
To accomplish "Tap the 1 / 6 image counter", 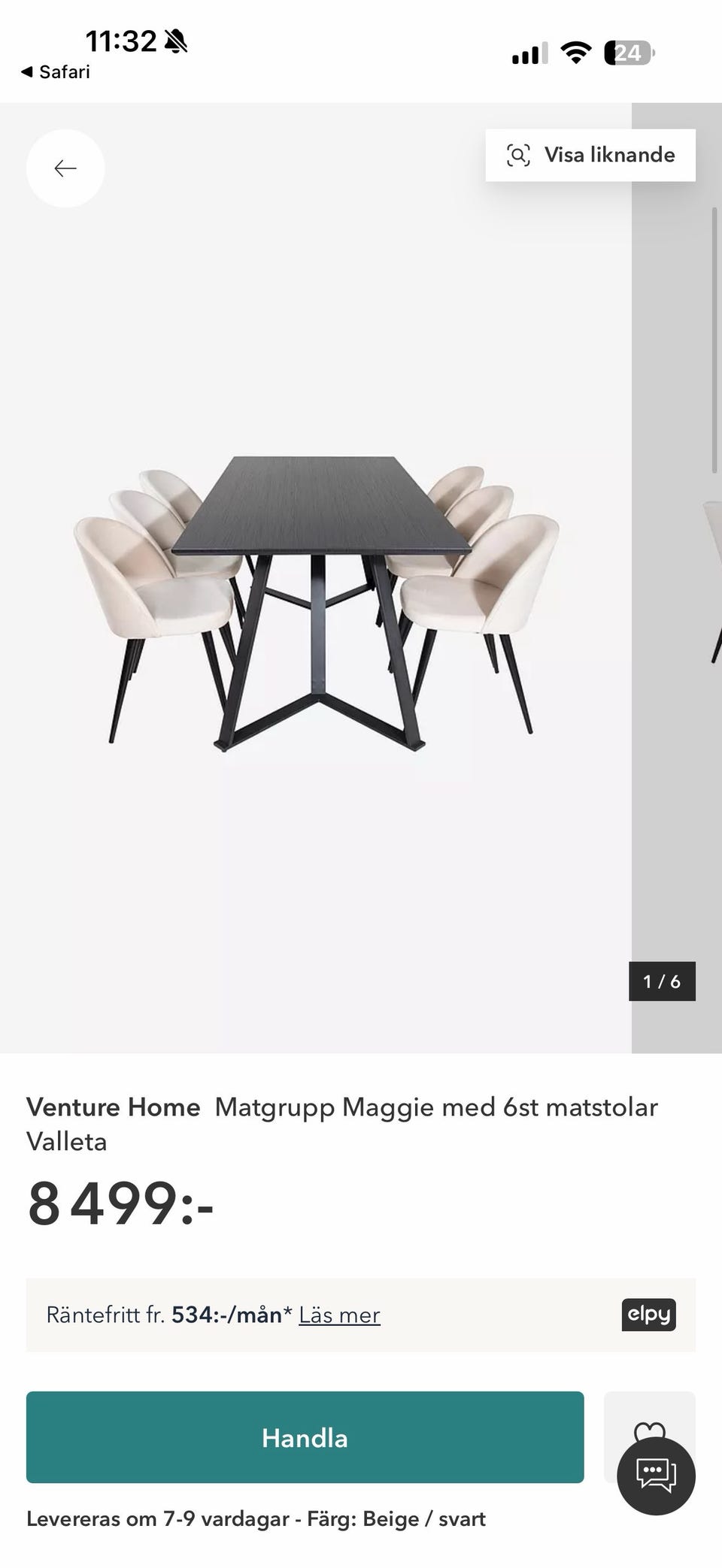I will tap(662, 981).
